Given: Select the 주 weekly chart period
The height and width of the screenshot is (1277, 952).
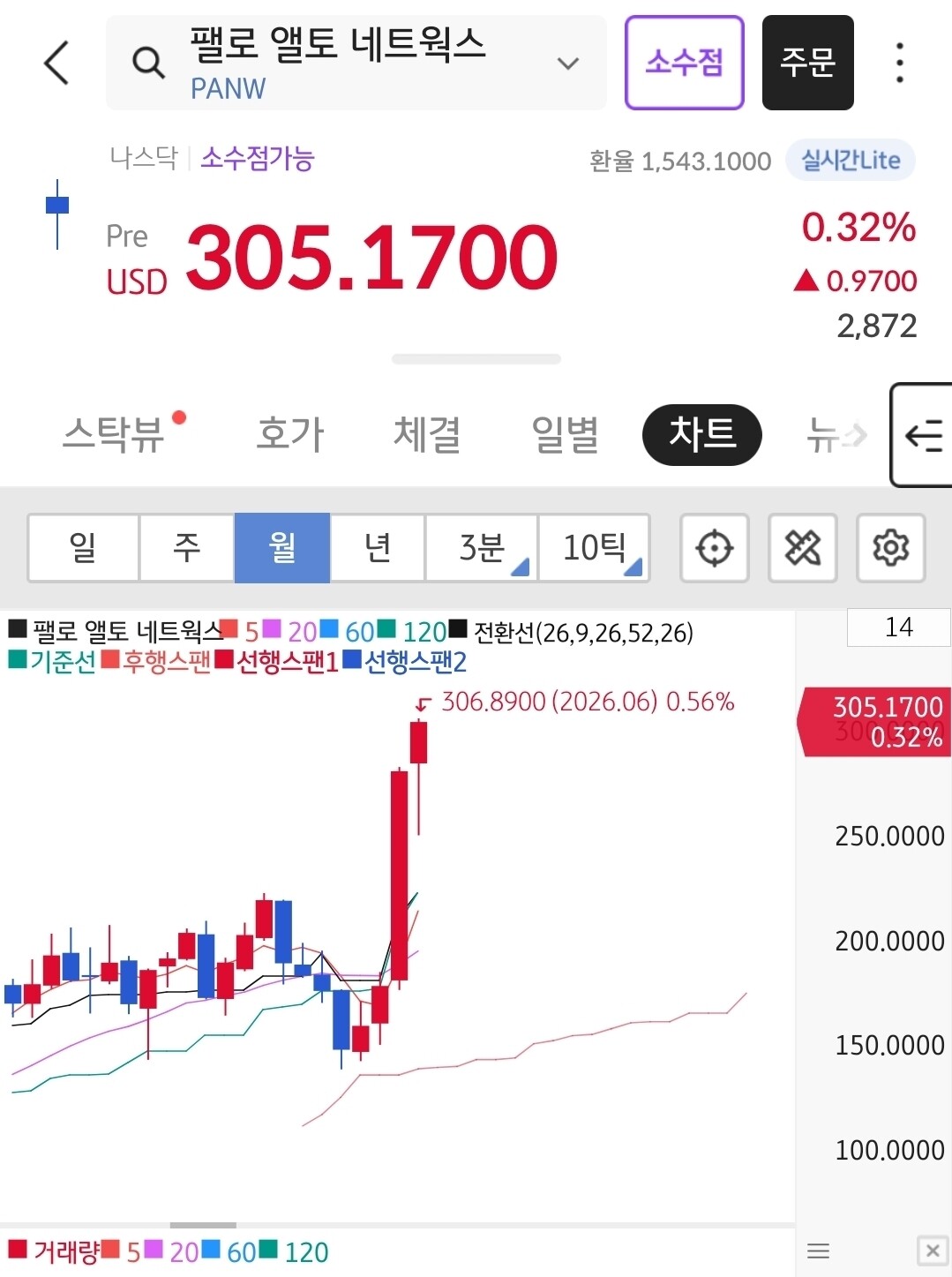Looking at the screenshot, I should [186, 548].
